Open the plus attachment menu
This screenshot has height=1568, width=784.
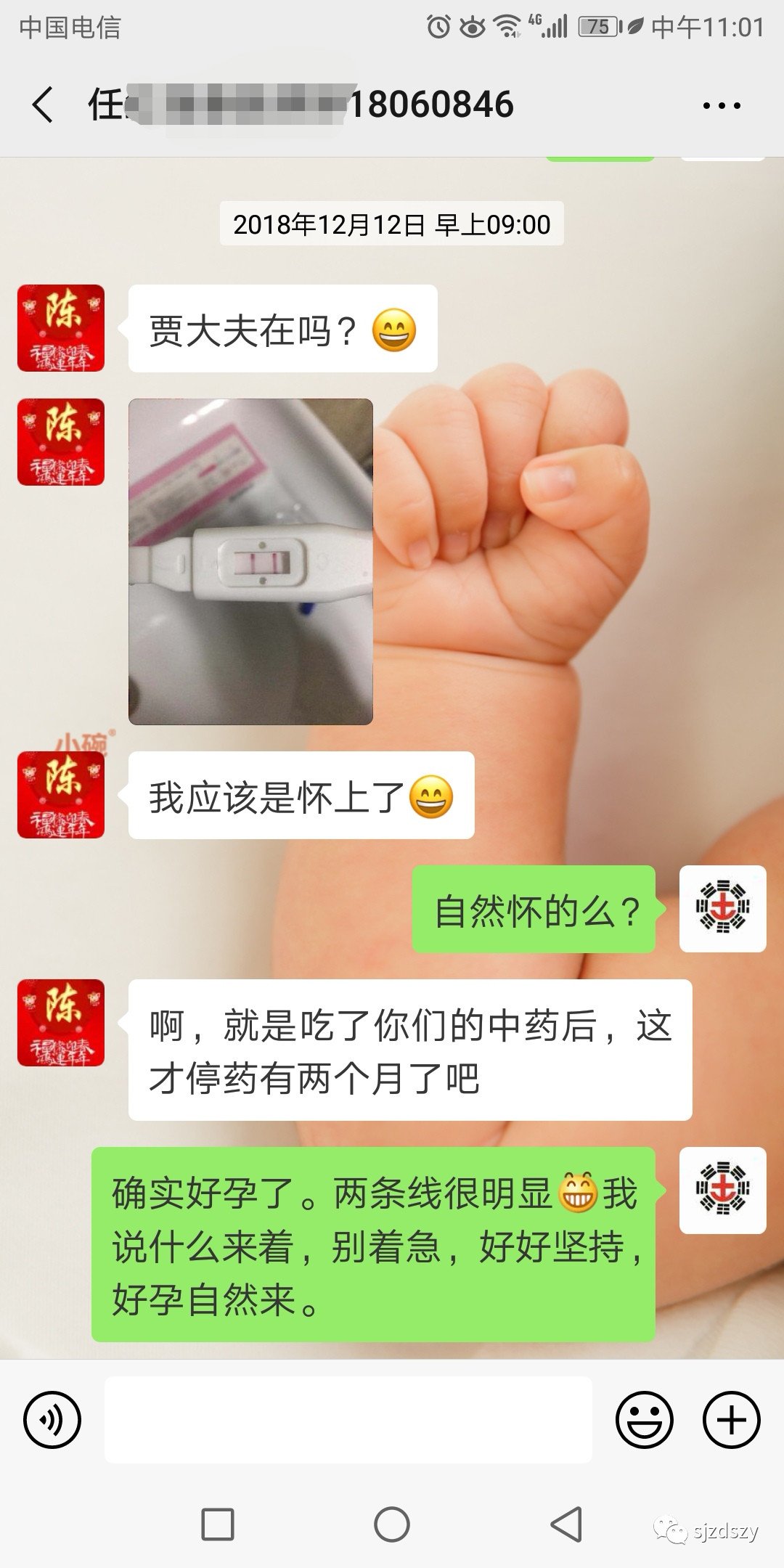point(732,1420)
